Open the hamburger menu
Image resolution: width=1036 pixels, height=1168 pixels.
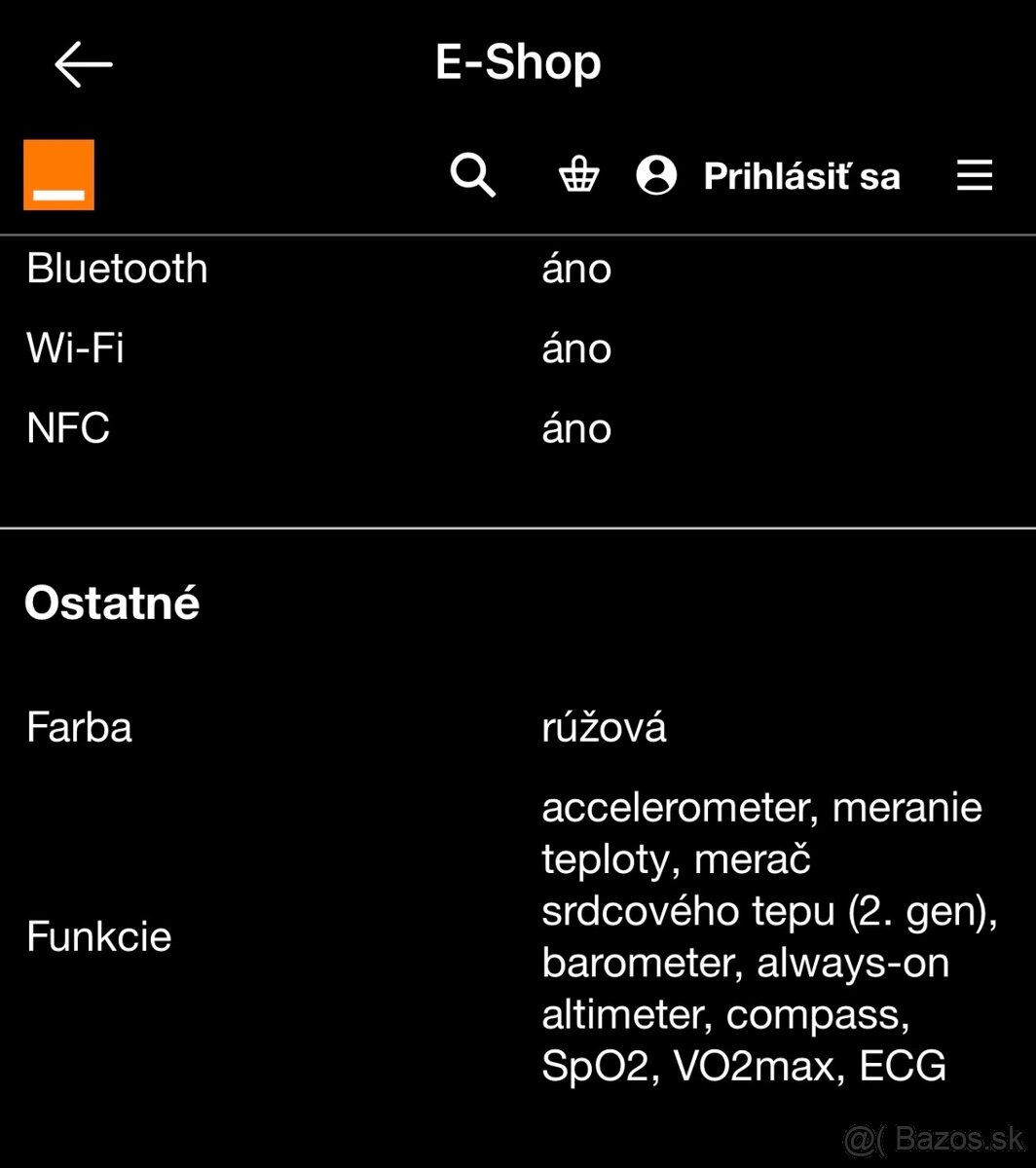(x=974, y=176)
